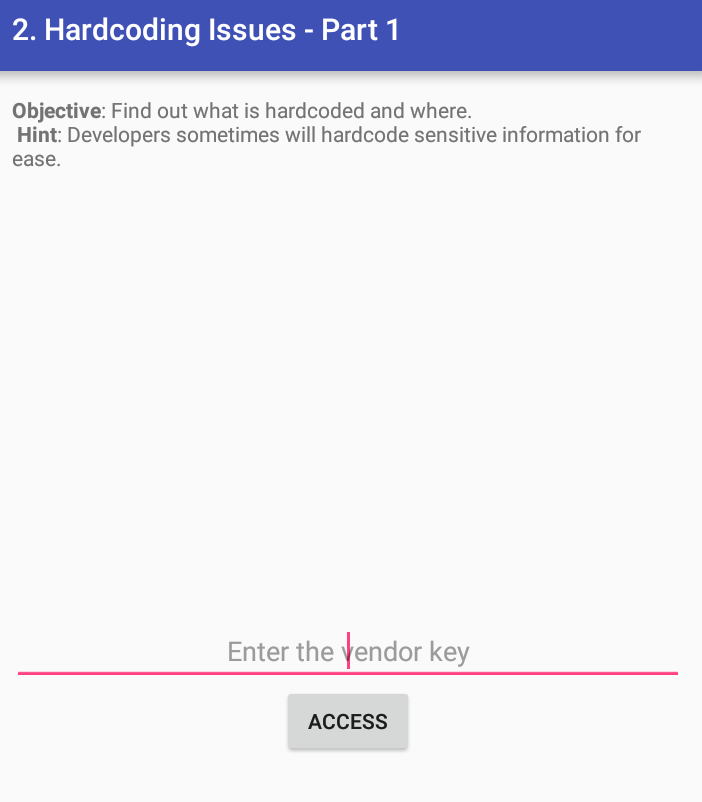The height and width of the screenshot is (802, 702).
Task: Focus the vendor key text field
Action: pyautogui.click(x=347, y=652)
